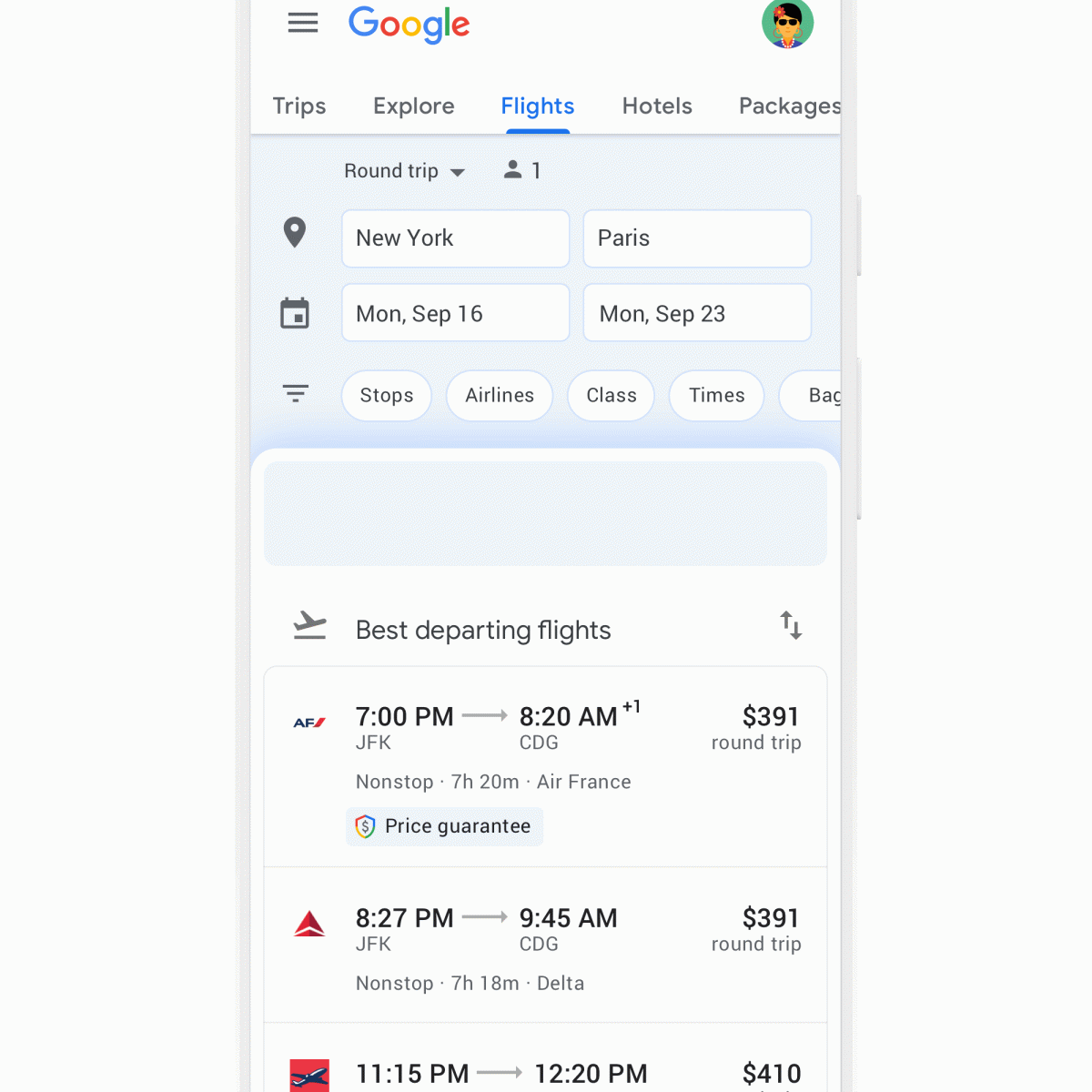This screenshot has height=1092, width=1092.
Task: Switch to the Trips tab
Action: click(x=299, y=106)
